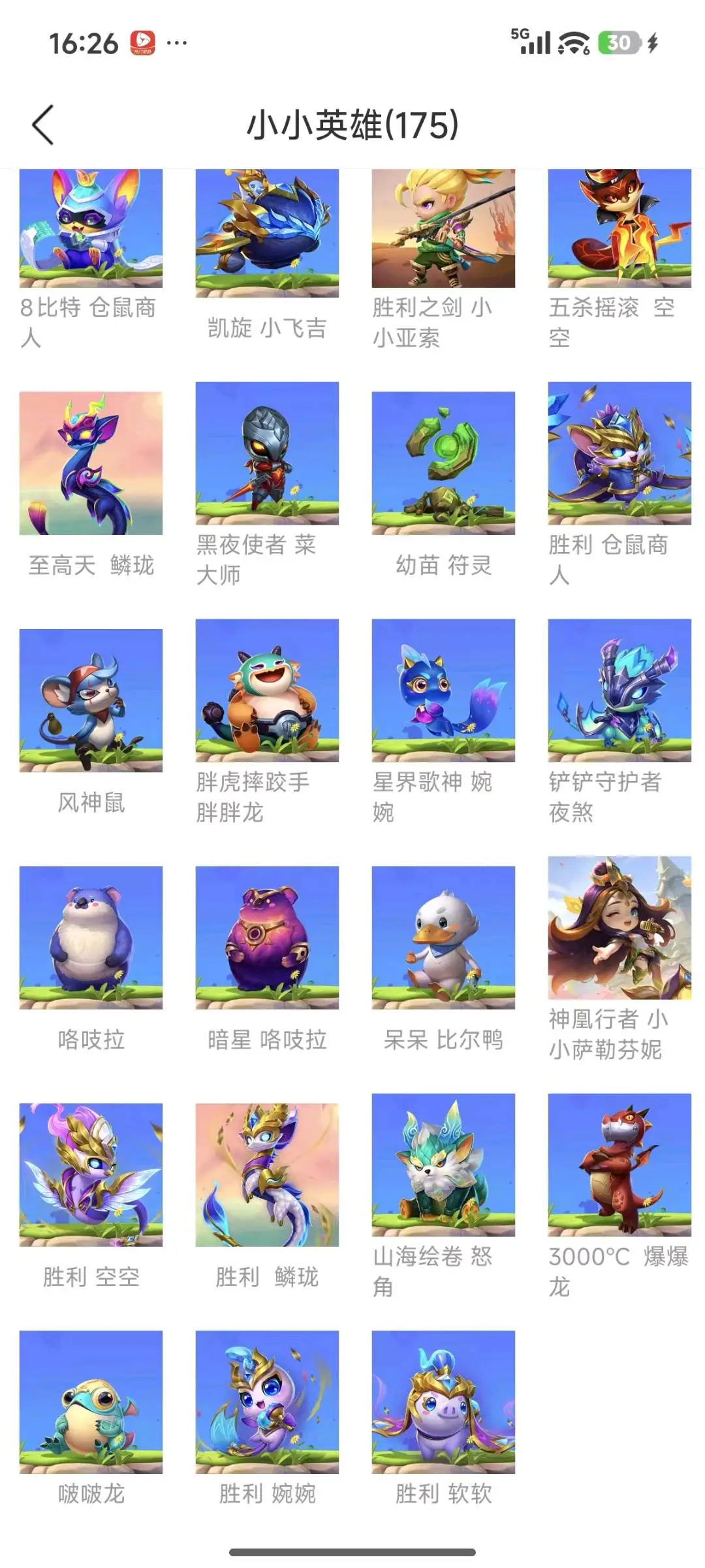
Task: Open the 啵啵龙 tile
Action: (91, 1402)
